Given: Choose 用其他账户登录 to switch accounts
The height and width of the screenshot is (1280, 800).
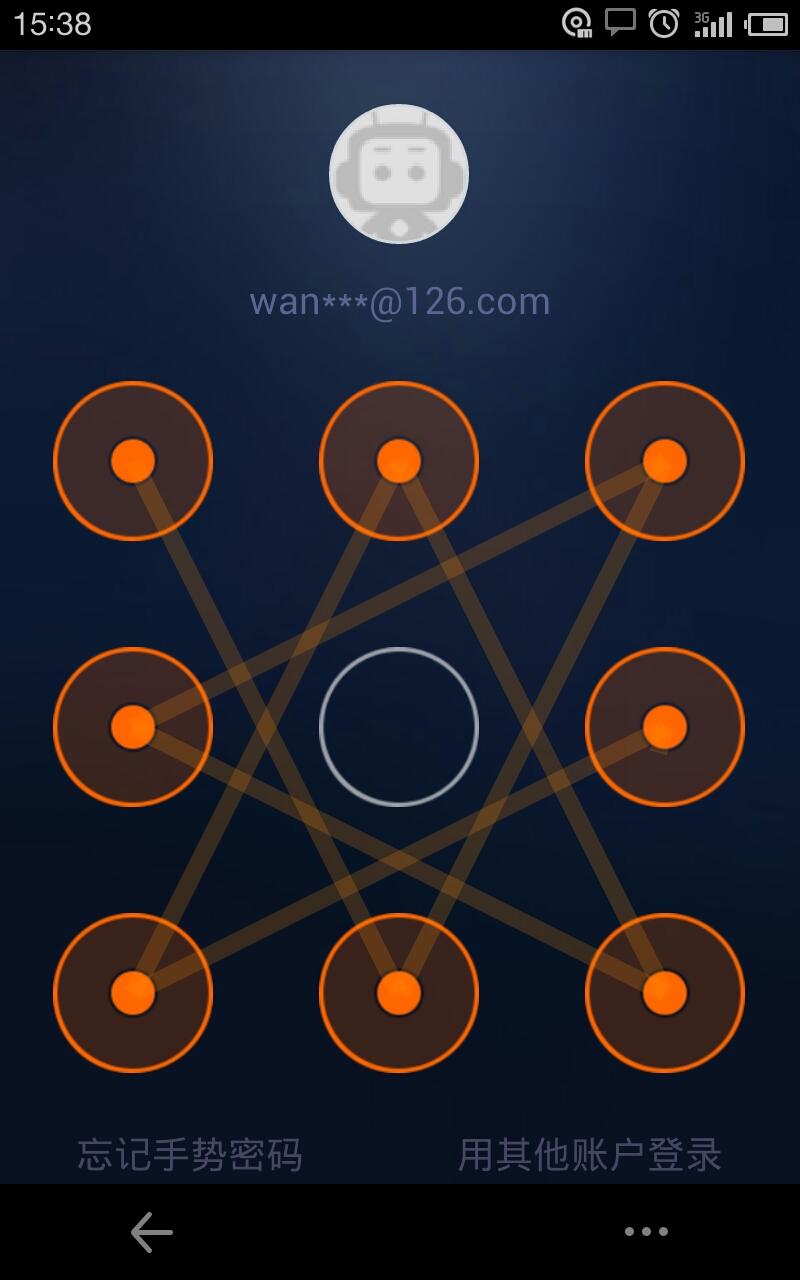Looking at the screenshot, I should click(x=590, y=1155).
